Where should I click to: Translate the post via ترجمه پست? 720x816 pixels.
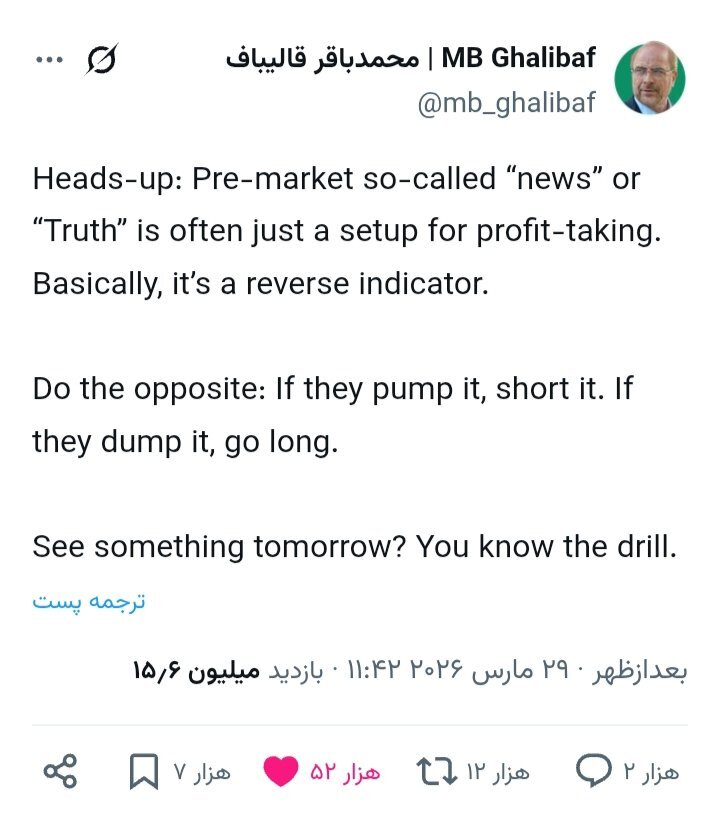[88, 602]
